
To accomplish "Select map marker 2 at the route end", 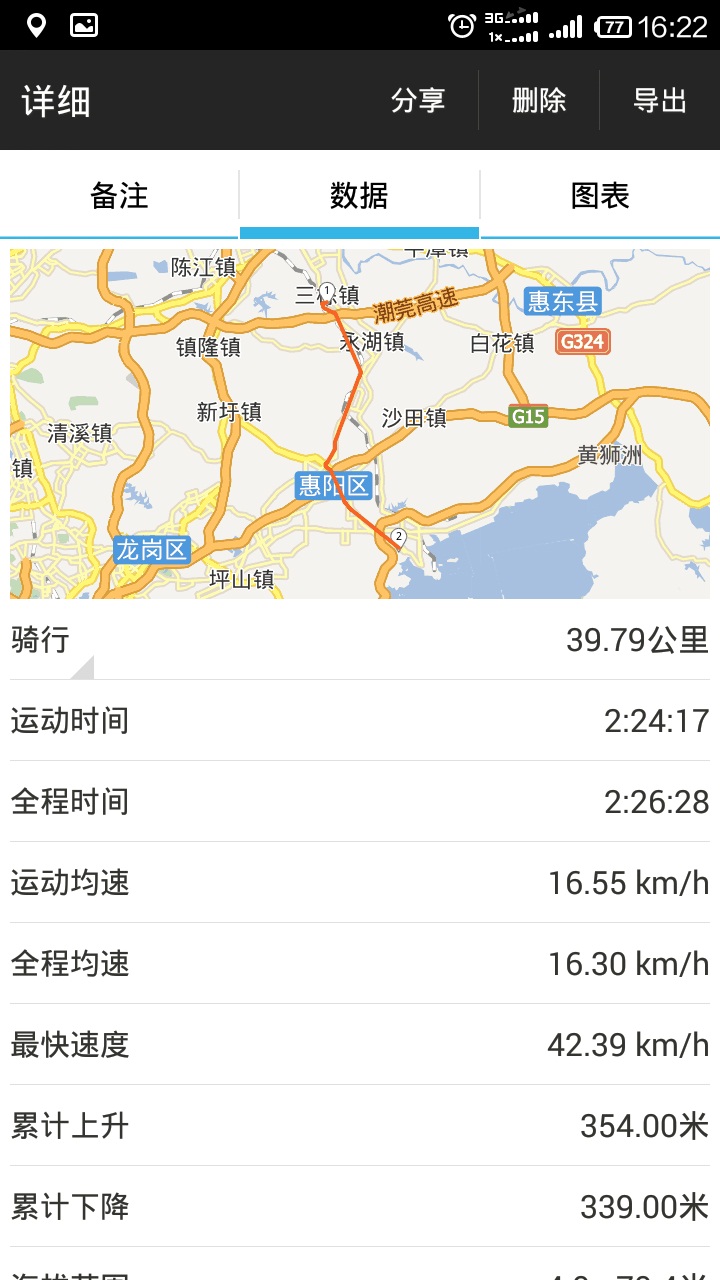I will click(399, 536).
